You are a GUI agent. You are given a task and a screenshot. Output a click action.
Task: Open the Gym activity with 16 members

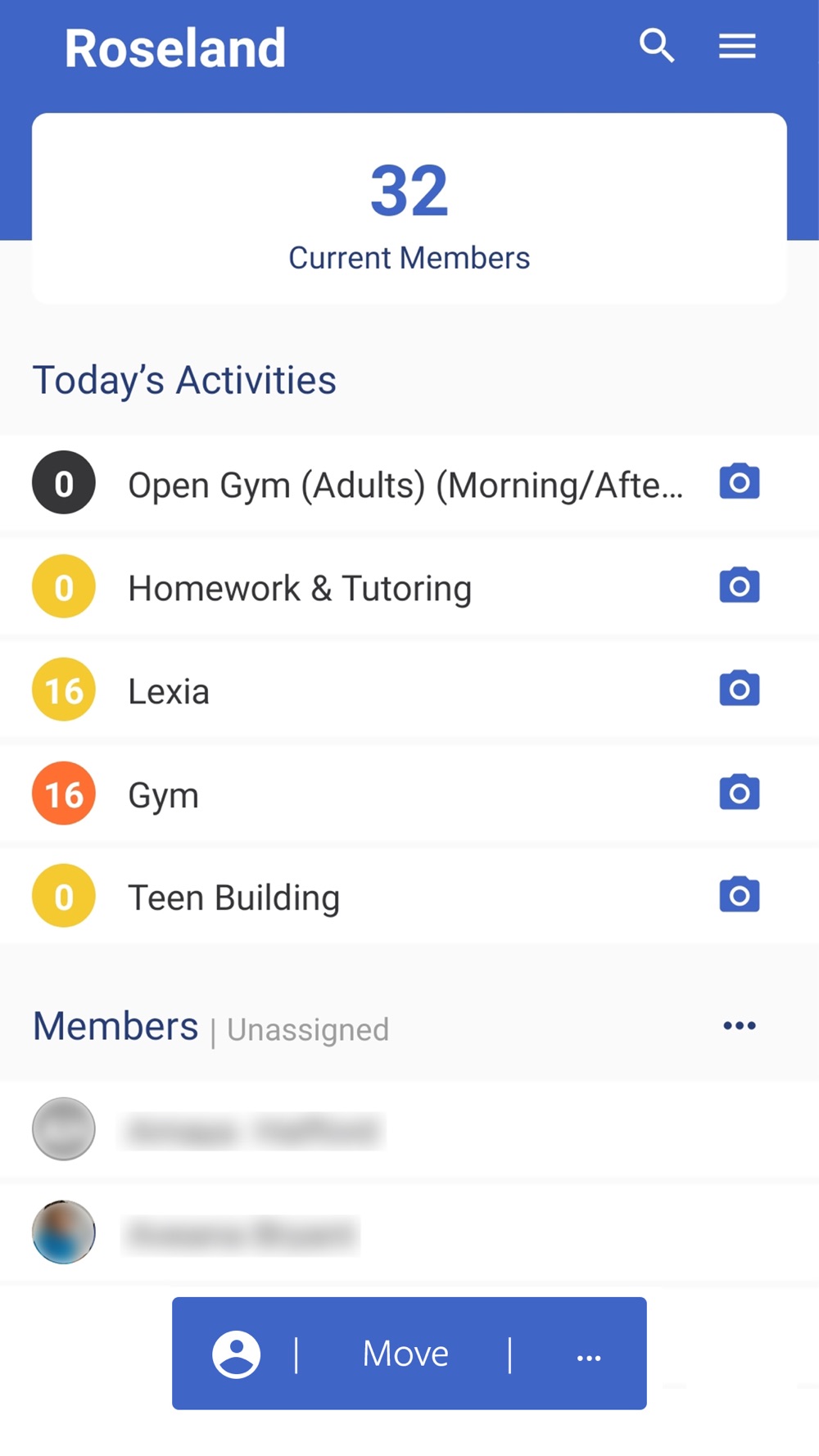click(409, 794)
